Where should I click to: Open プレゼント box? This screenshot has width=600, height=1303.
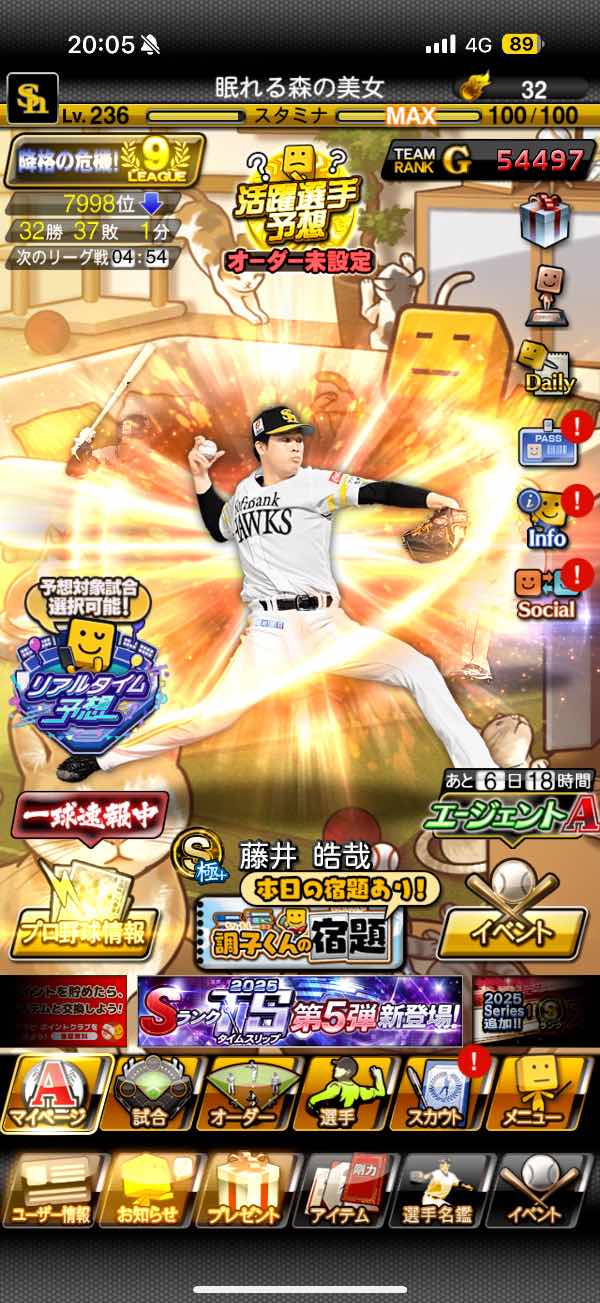[246, 1190]
